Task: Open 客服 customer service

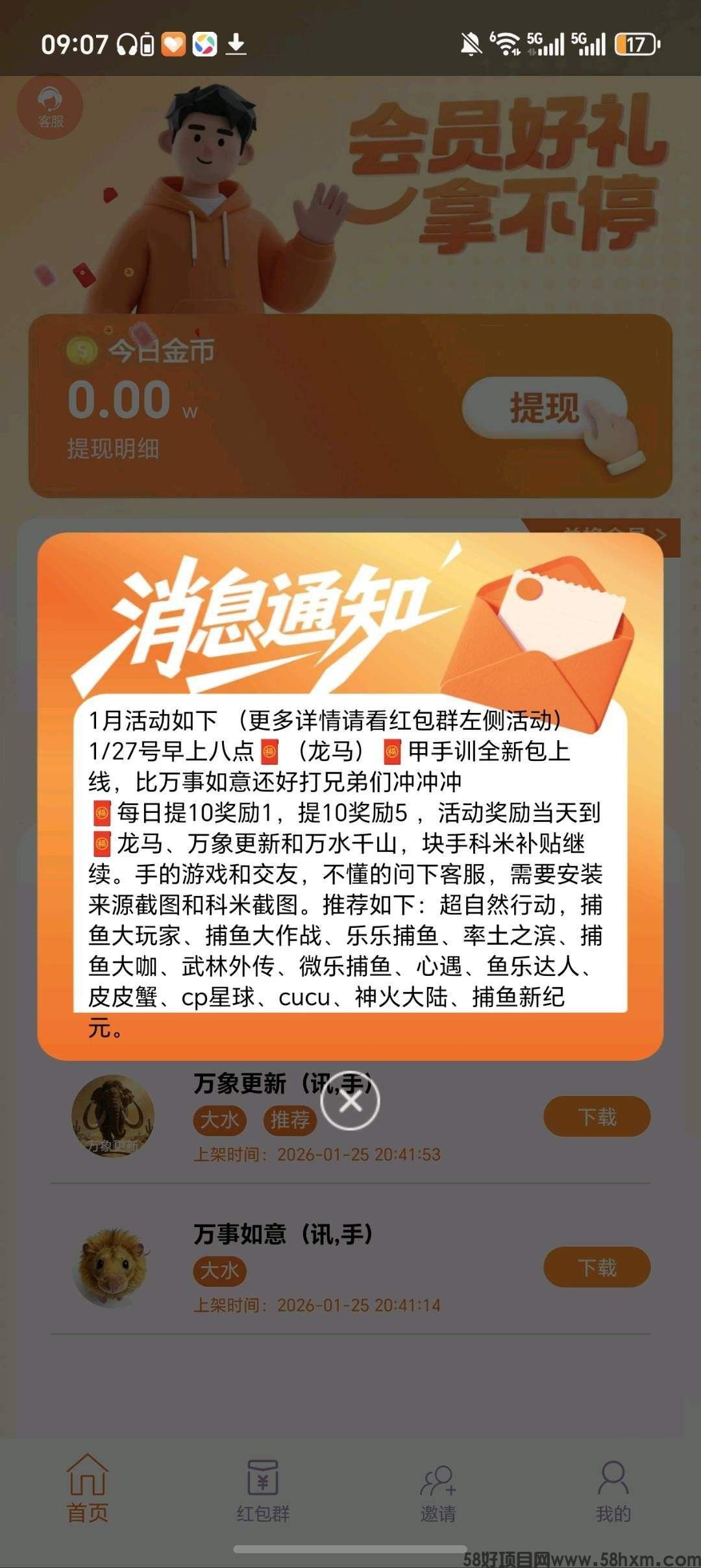Action: [x=50, y=108]
